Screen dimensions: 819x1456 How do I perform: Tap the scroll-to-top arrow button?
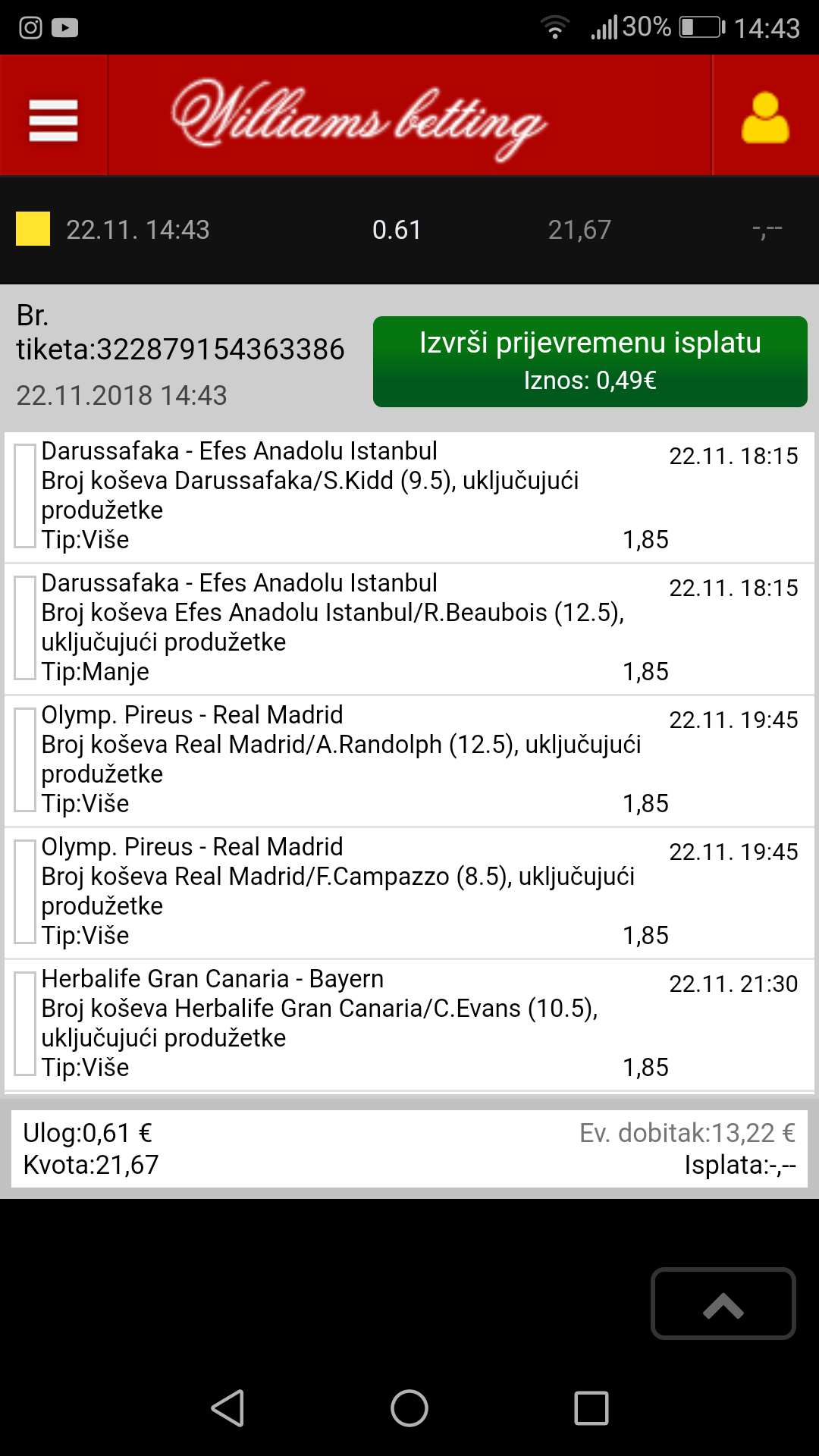[723, 1303]
